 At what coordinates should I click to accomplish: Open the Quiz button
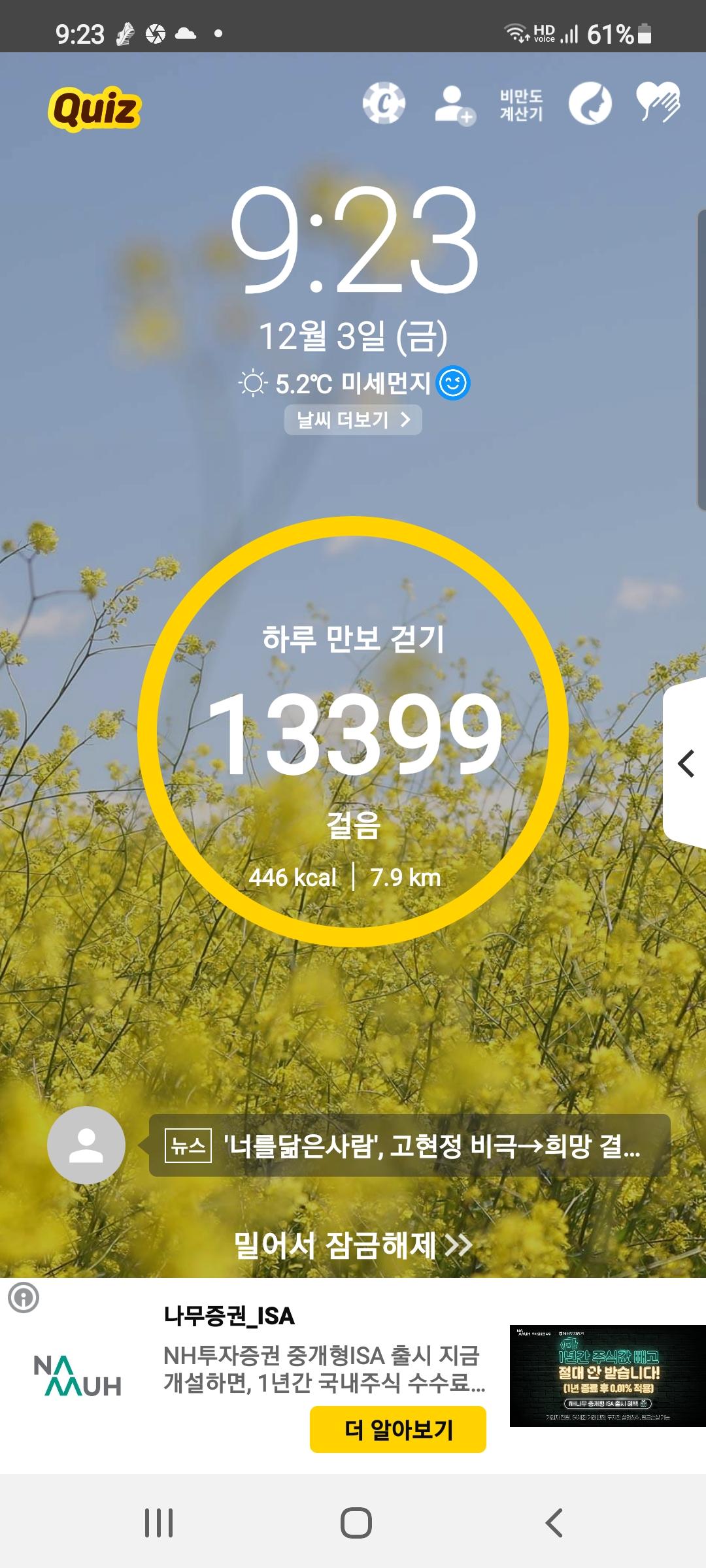[x=95, y=108]
